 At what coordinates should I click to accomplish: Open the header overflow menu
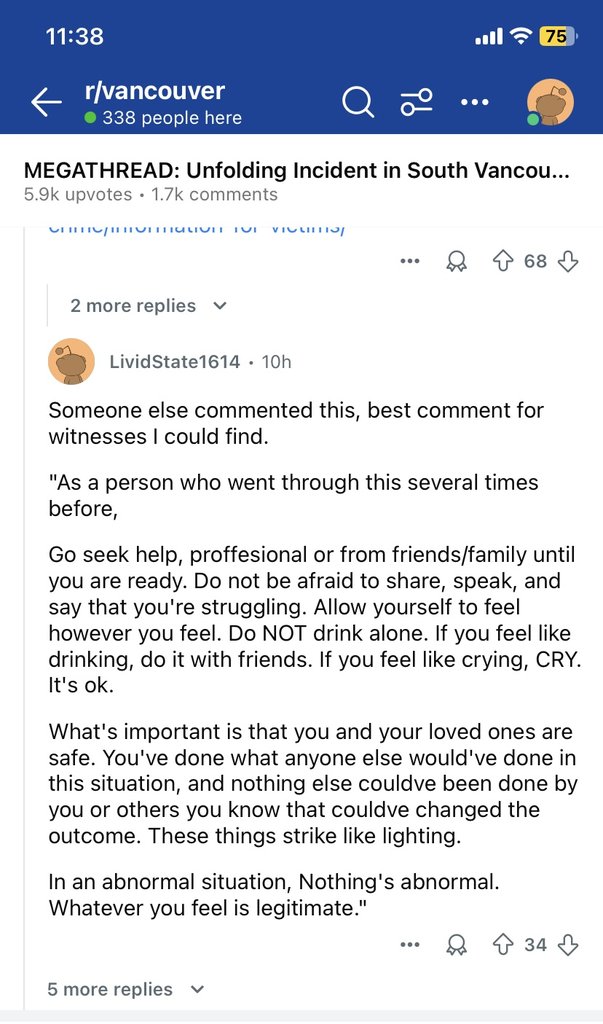(474, 103)
